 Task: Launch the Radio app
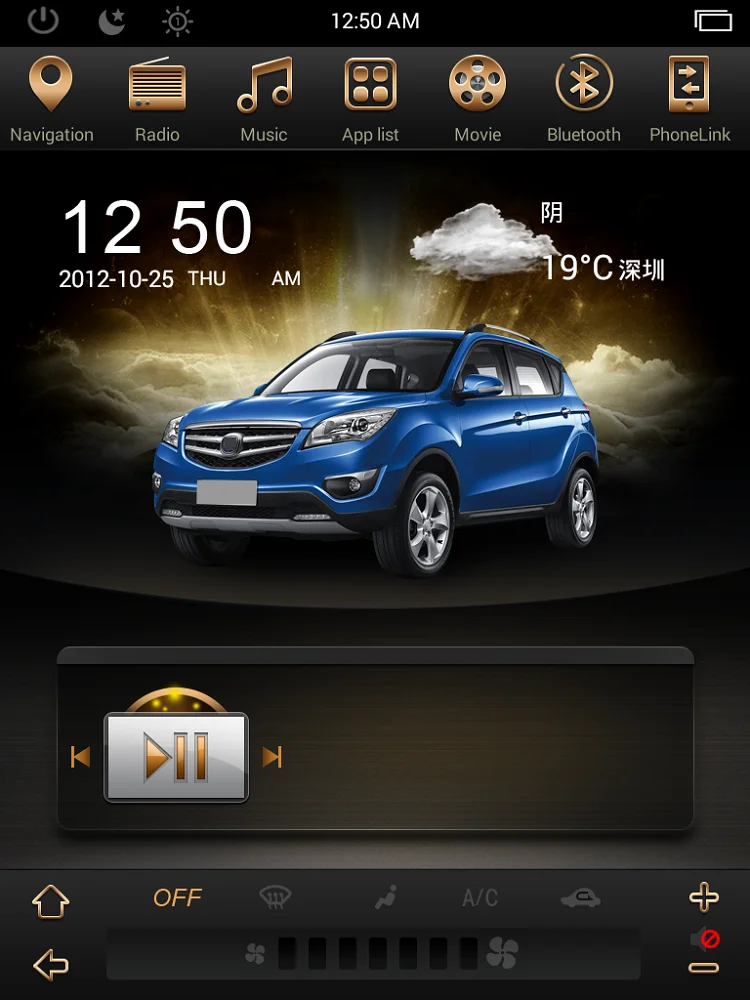tap(157, 99)
